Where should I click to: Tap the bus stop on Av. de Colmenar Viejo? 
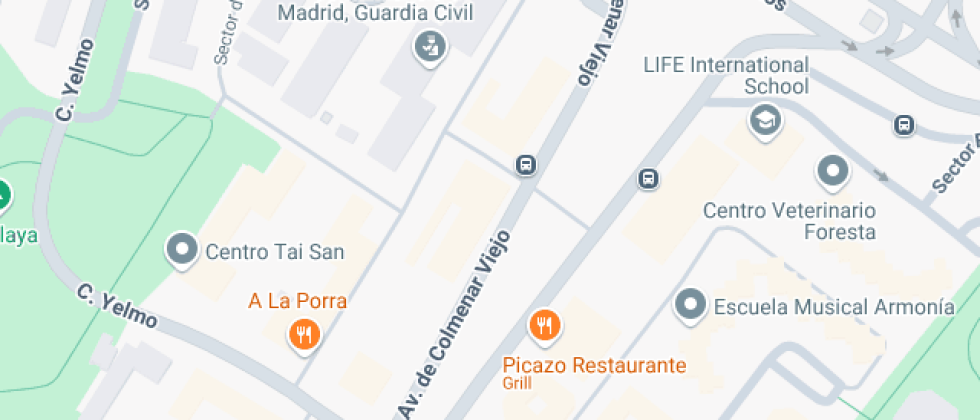coord(526,165)
